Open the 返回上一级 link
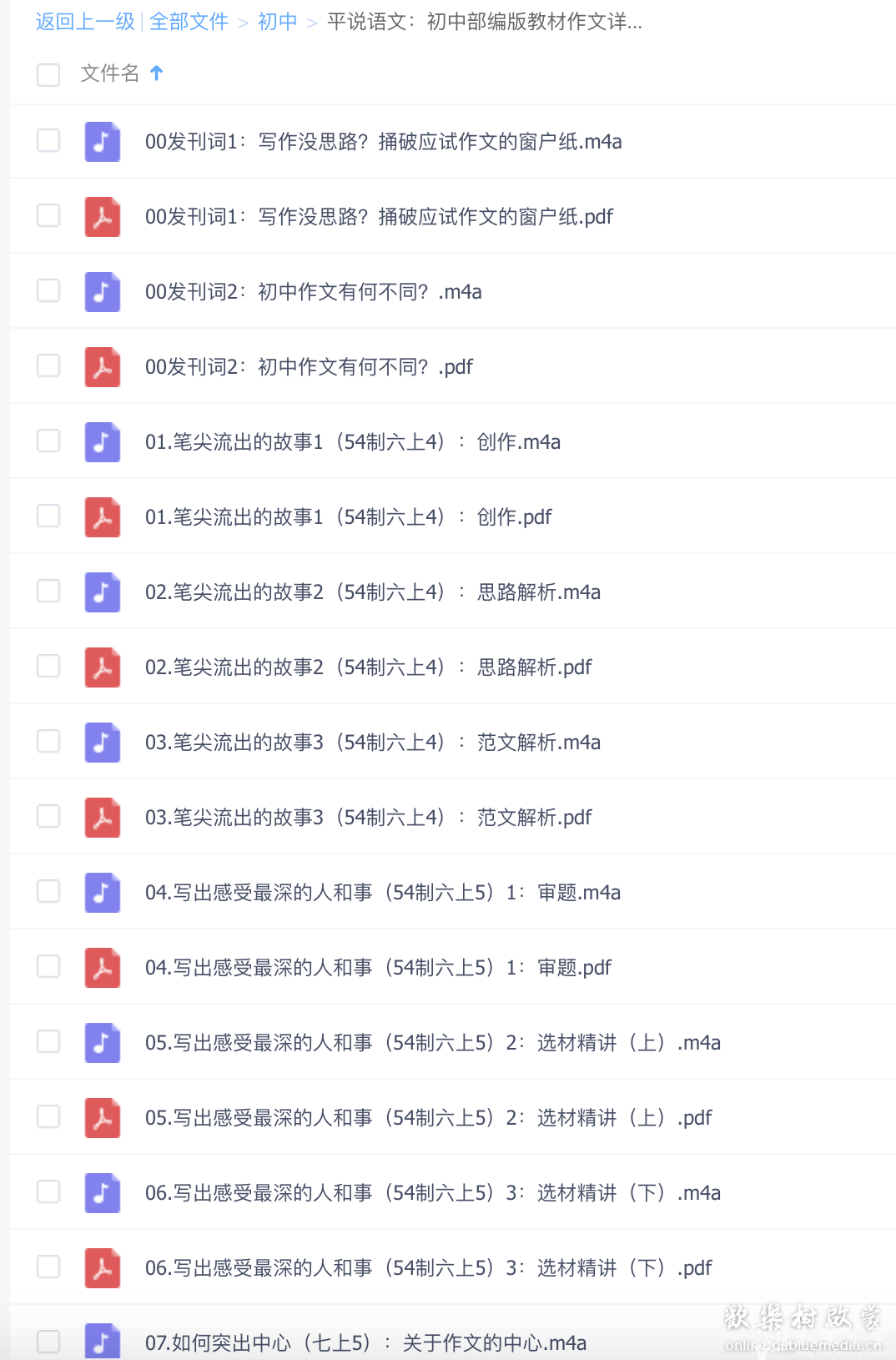This screenshot has height=1360, width=896. [x=83, y=23]
